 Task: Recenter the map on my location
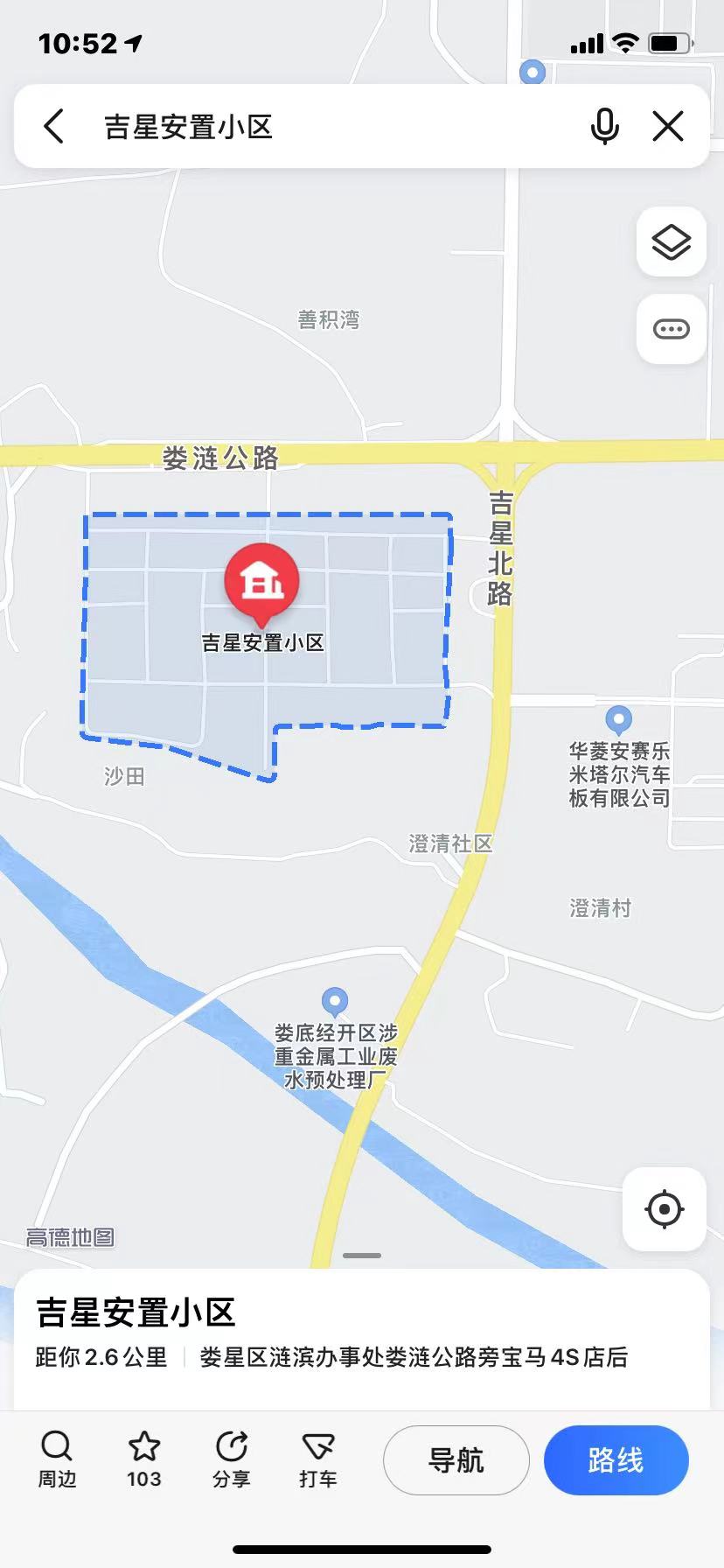664,1209
